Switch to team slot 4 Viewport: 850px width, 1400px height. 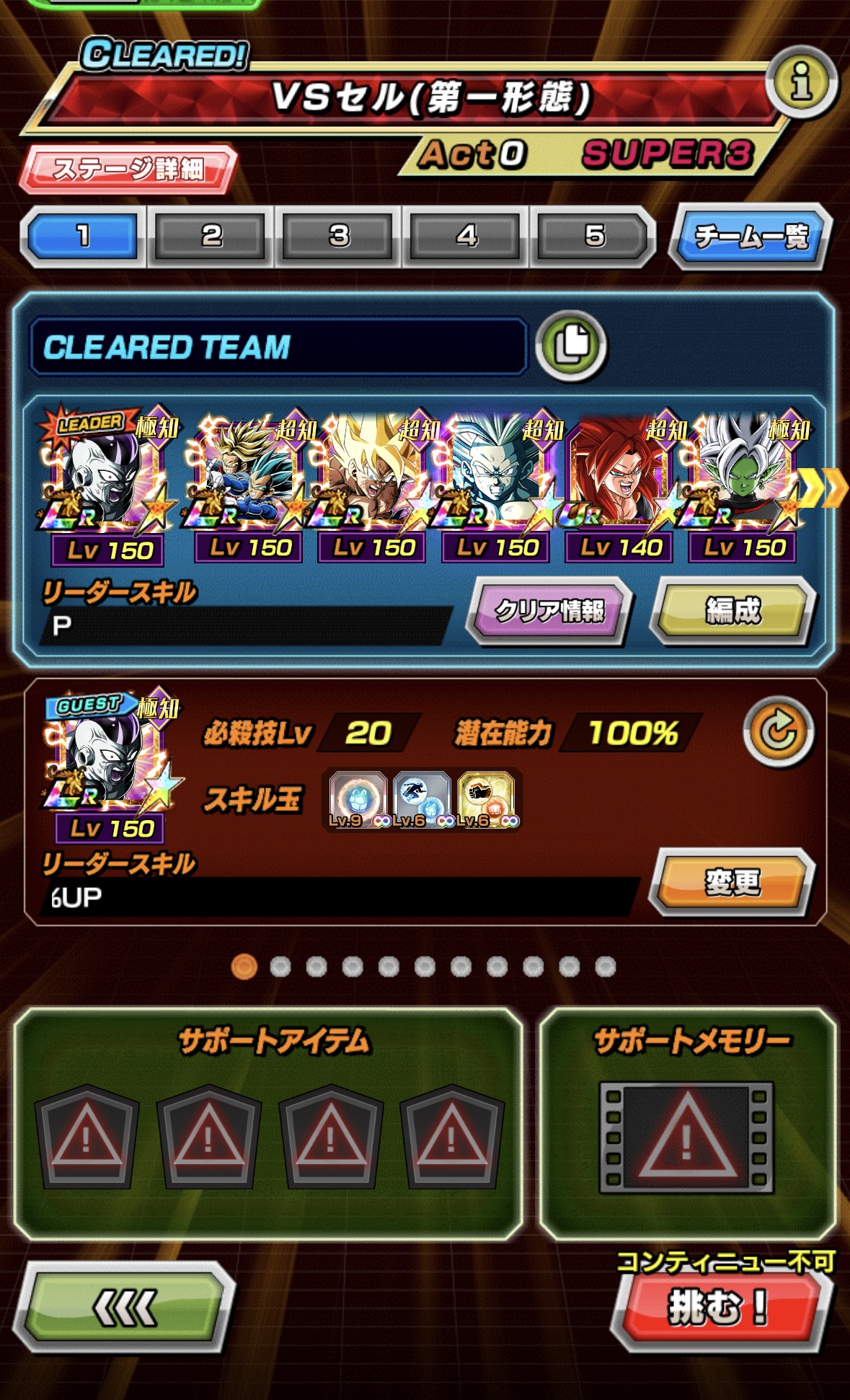(x=466, y=236)
